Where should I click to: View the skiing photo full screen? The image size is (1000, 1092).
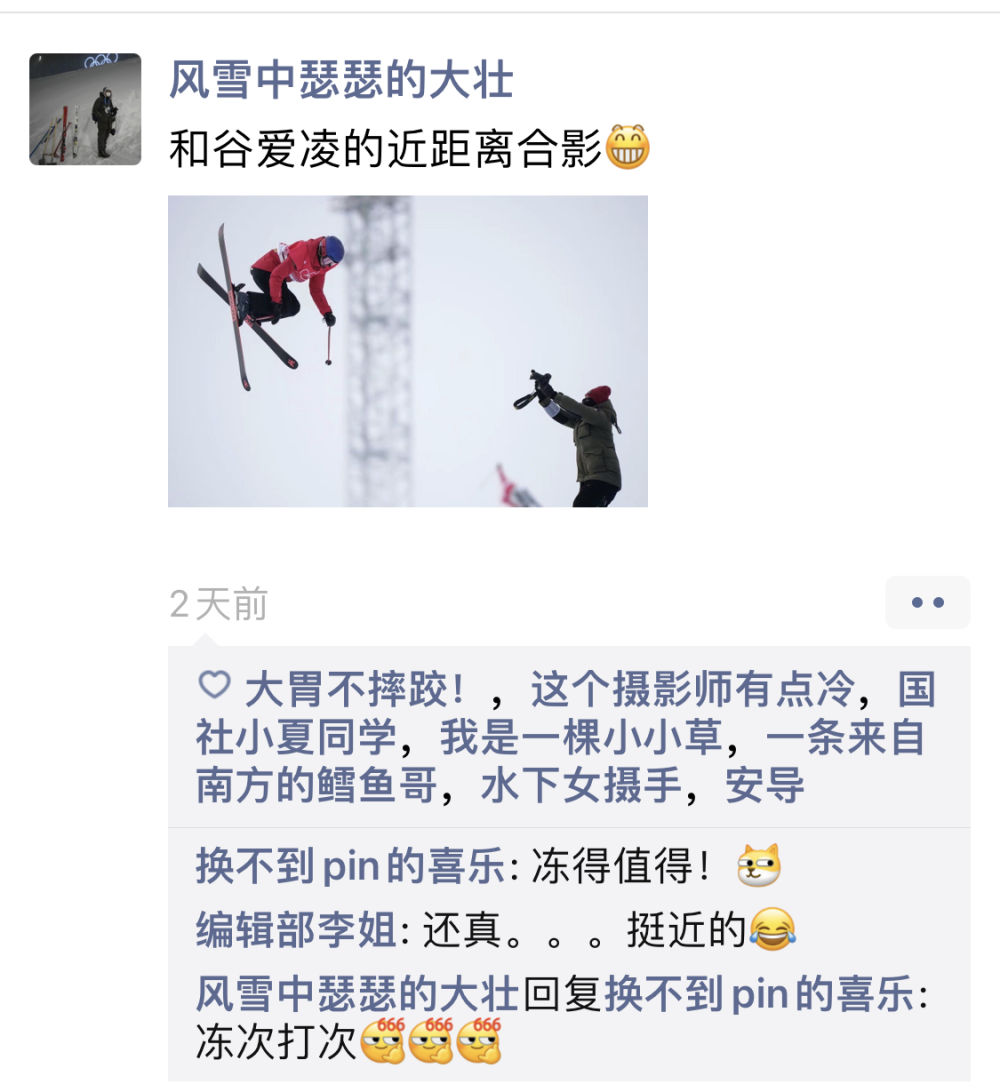[x=407, y=351]
